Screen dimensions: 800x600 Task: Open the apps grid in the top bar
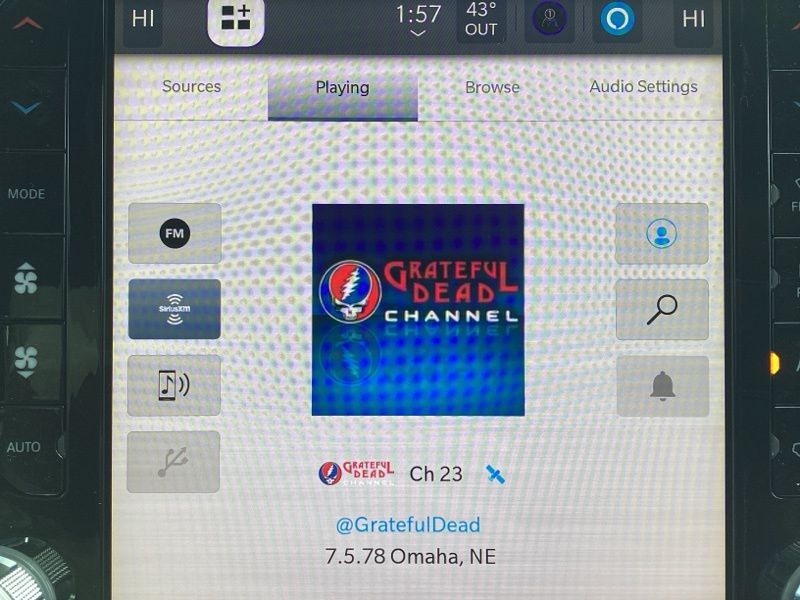pos(236,19)
